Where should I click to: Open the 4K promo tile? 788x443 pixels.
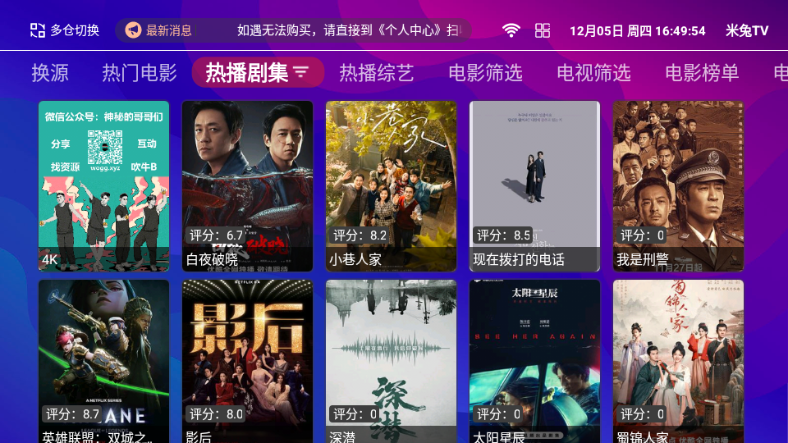coord(104,186)
